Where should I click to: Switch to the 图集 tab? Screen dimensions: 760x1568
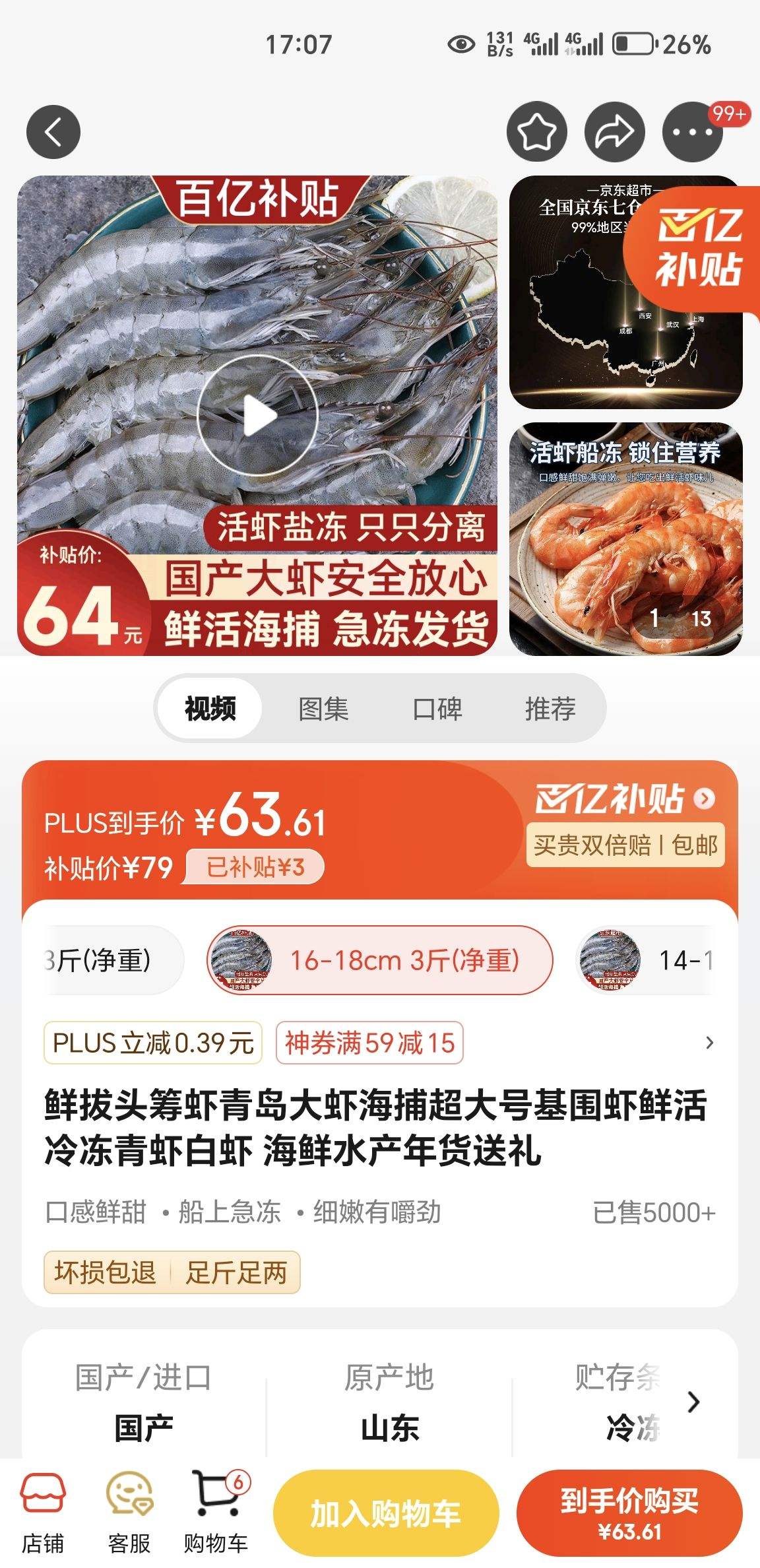tap(323, 709)
